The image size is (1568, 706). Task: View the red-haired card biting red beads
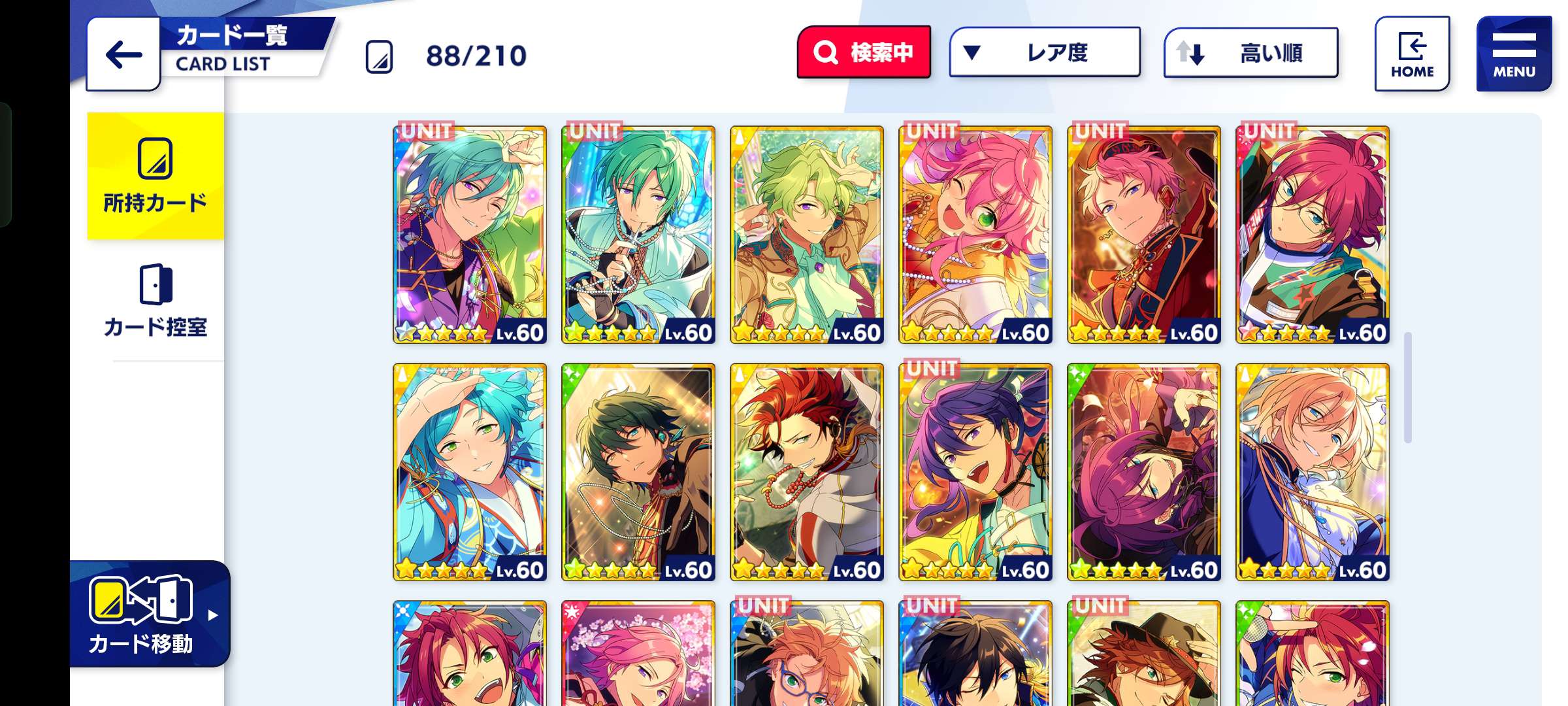tap(806, 472)
